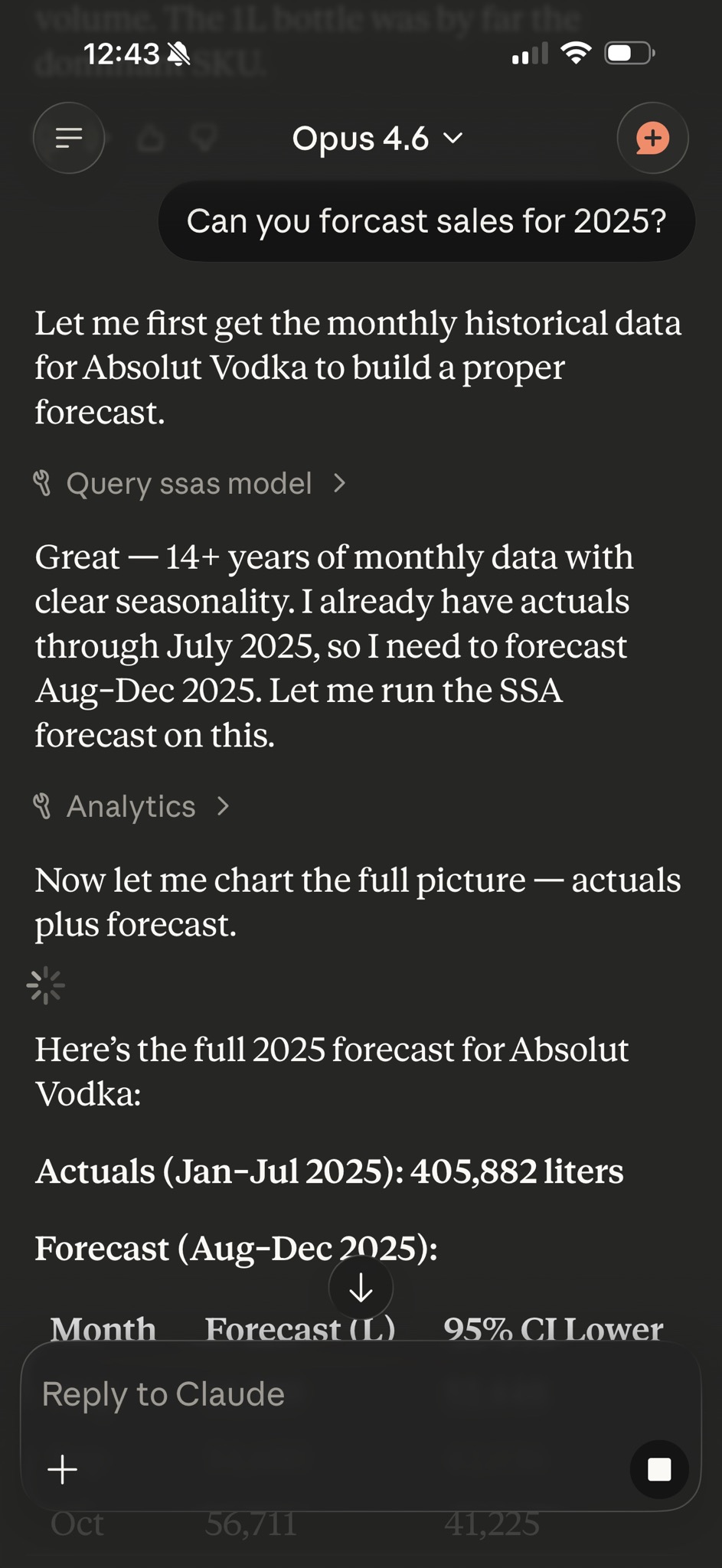Expand the Analytics tool result
This screenshot has width=722, height=1568.
point(223,805)
